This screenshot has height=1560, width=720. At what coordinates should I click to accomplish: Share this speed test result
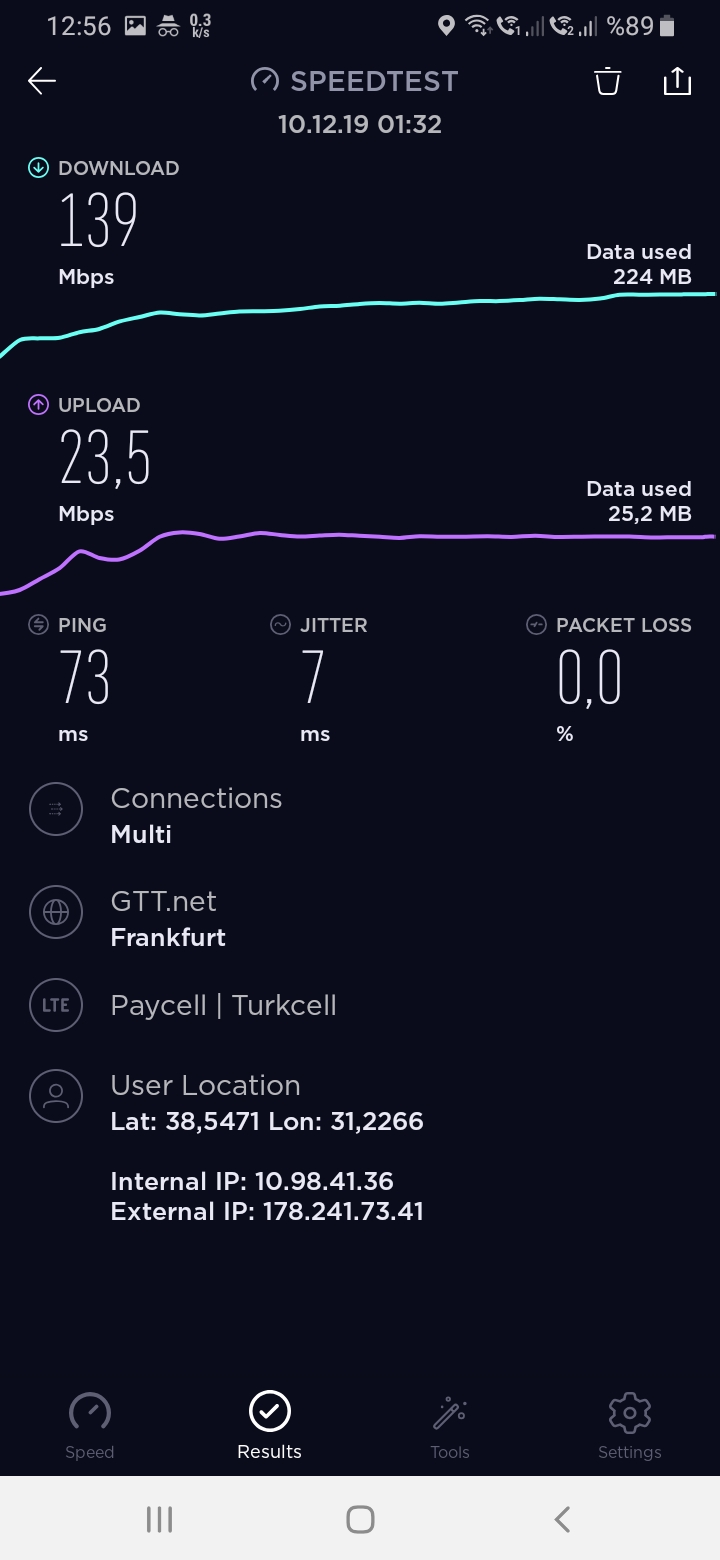pyautogui.click(x=677, y=81)
